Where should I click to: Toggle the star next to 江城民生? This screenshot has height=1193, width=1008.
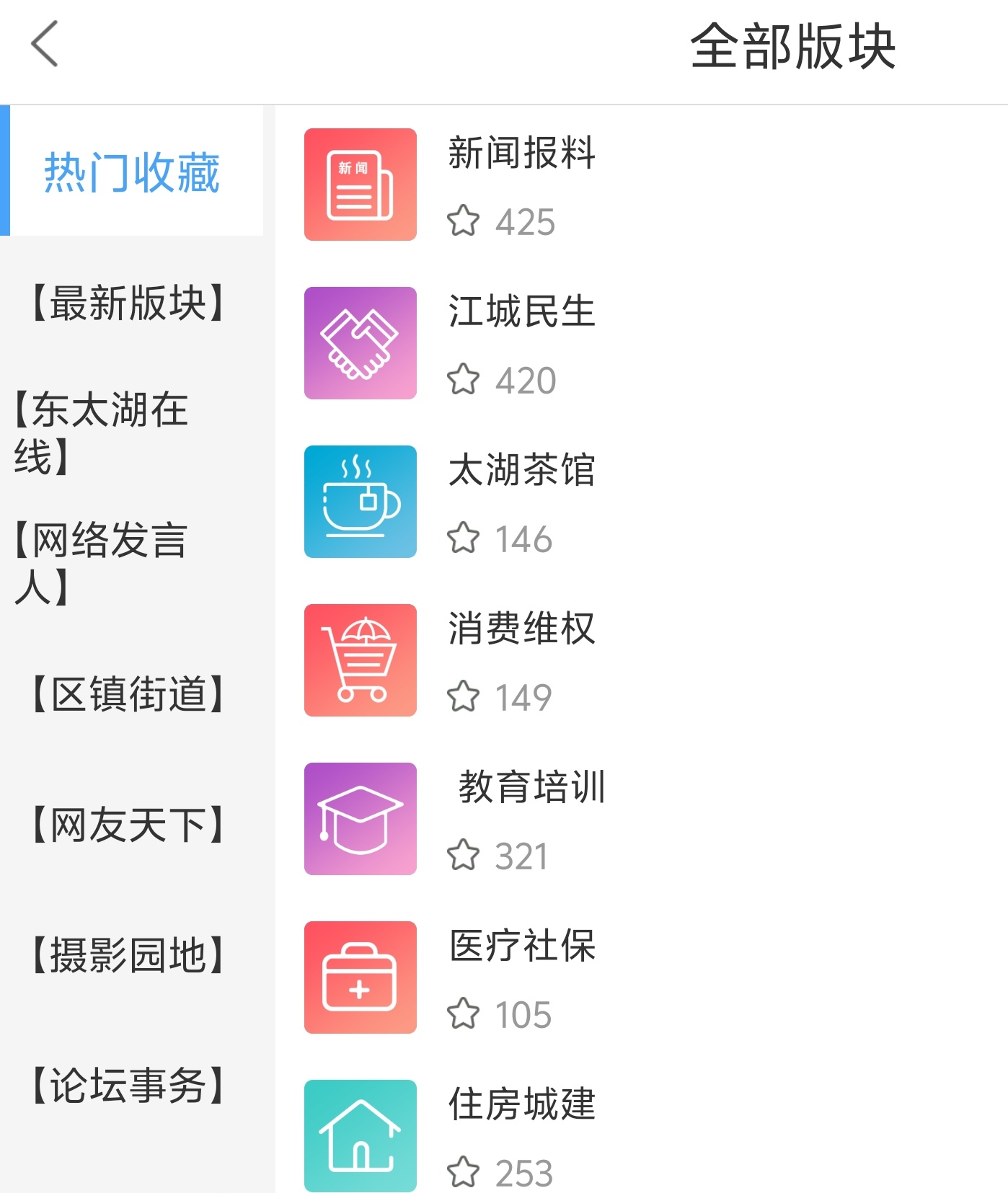click(465, 378)
